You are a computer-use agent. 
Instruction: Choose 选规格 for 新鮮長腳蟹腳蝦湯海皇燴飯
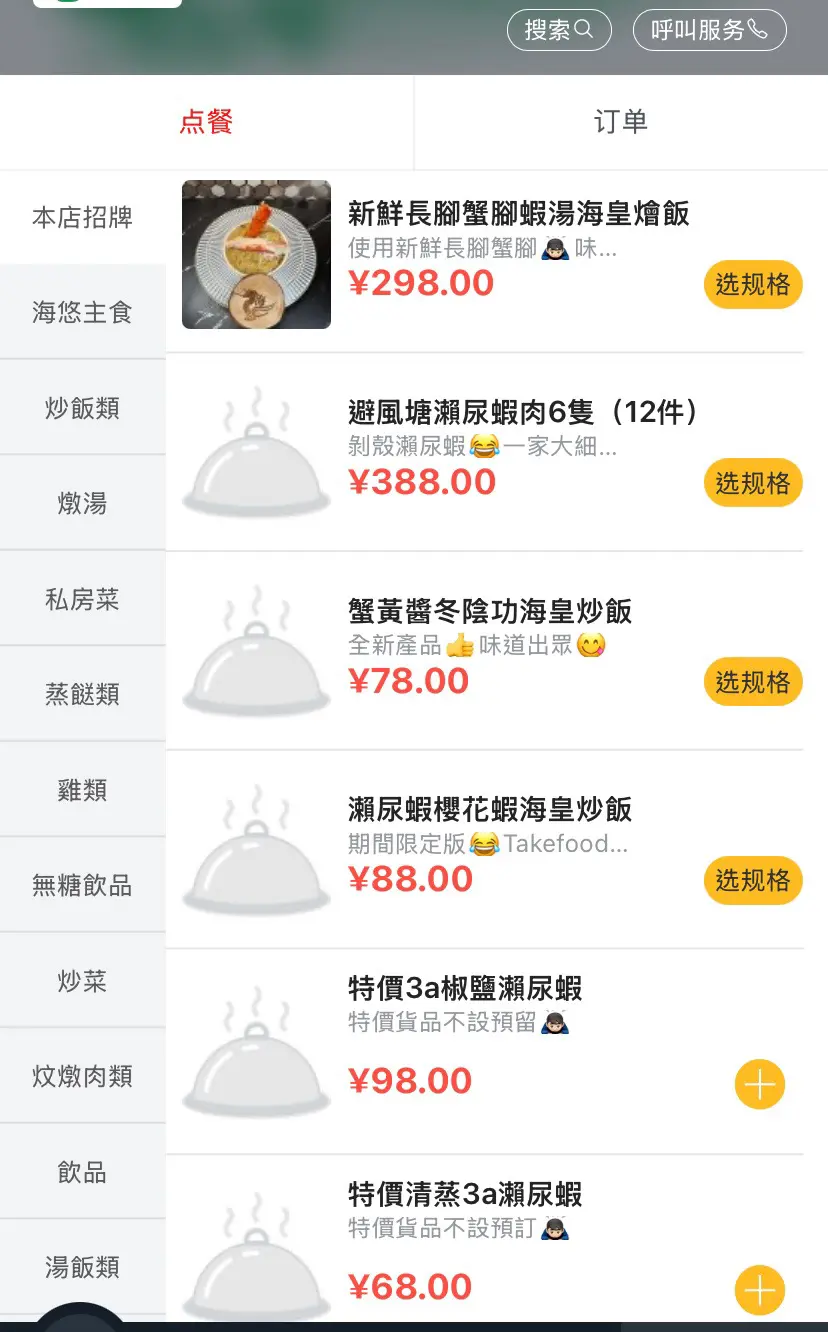753,285
